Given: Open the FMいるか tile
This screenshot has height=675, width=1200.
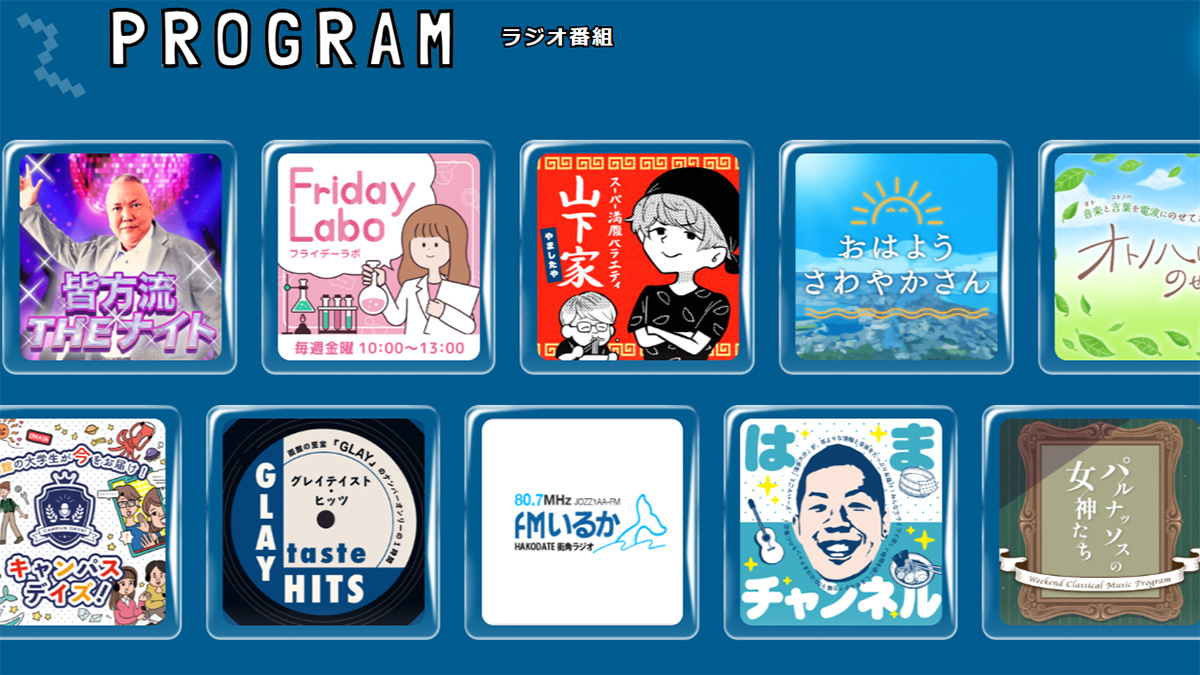Looking at the screenshot, I should pyautogui.click(x=582, y=522).
